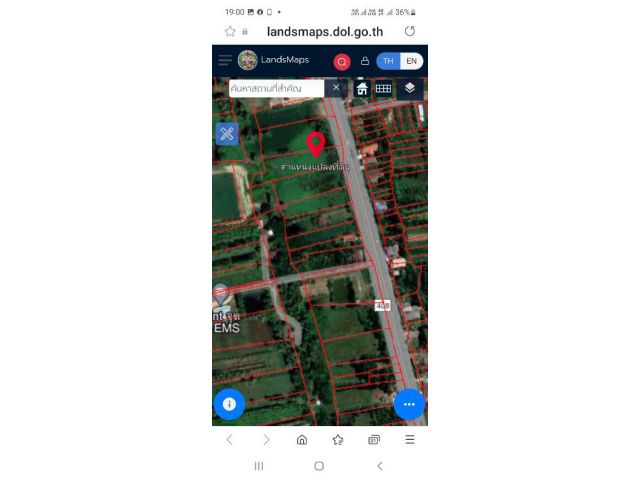This screenshot has height=480, width=640.
Task: Tap the red parcel location pin
Action: click(x=316, y=145)
